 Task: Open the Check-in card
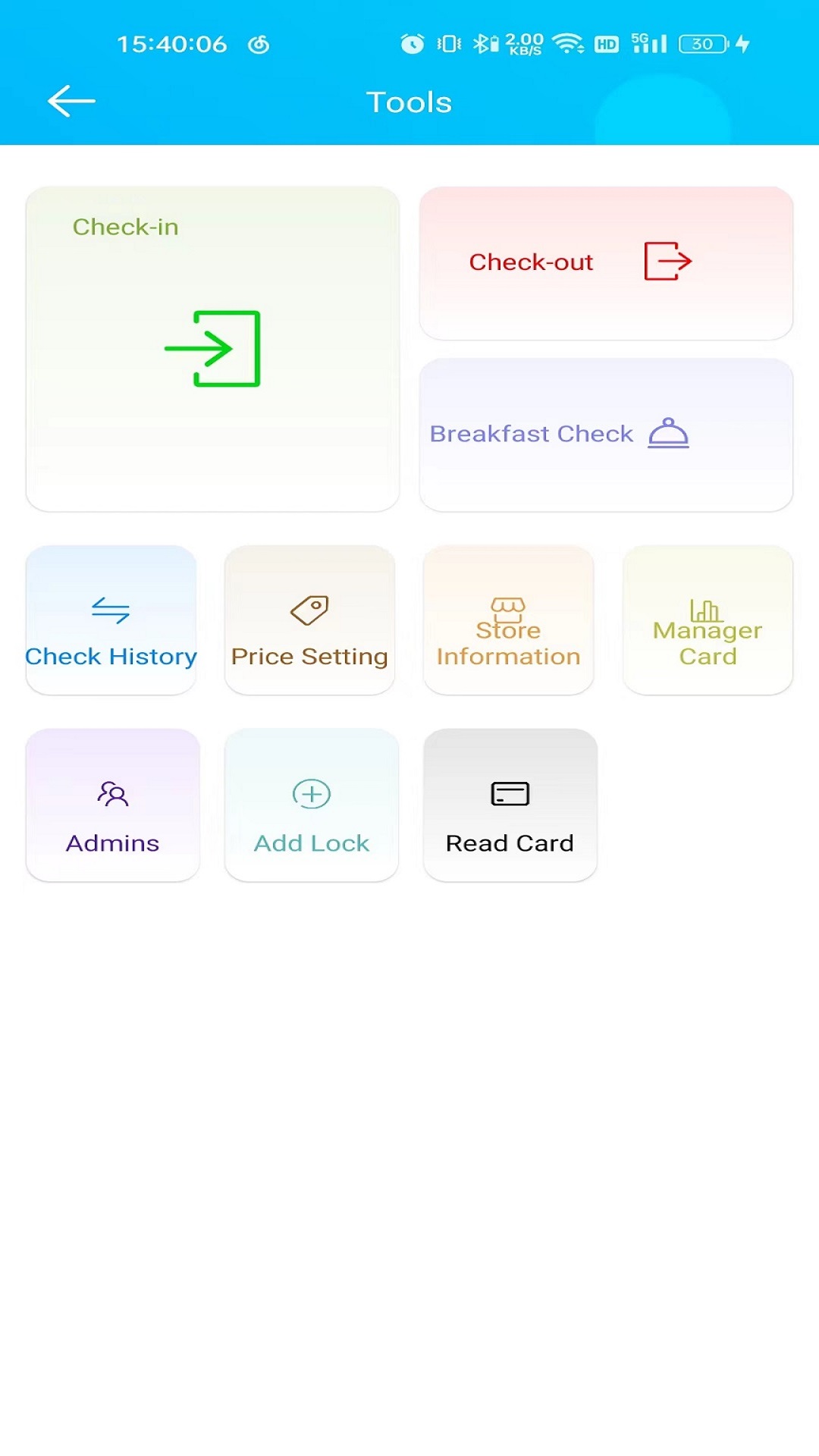click(212, 349)
